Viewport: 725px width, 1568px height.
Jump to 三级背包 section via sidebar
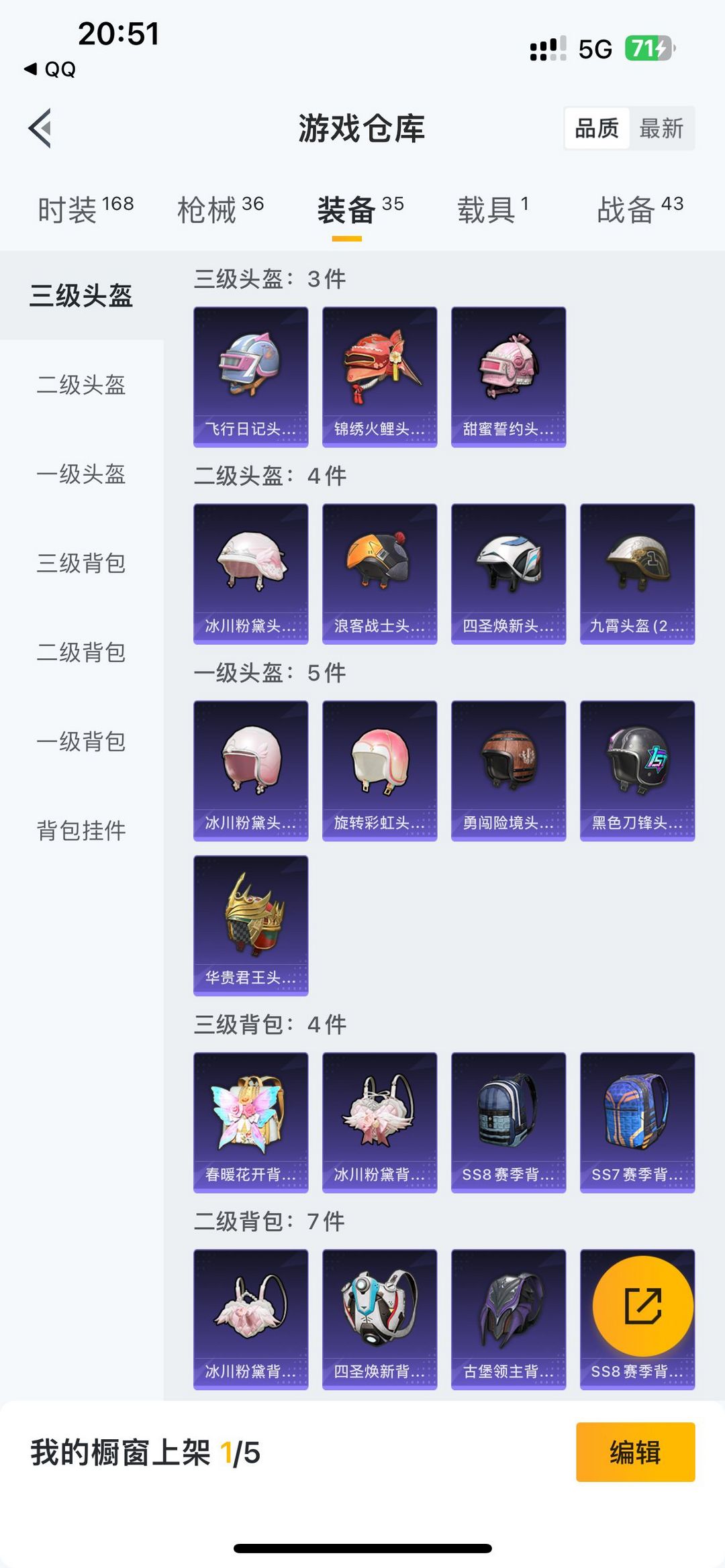[81, 564]
